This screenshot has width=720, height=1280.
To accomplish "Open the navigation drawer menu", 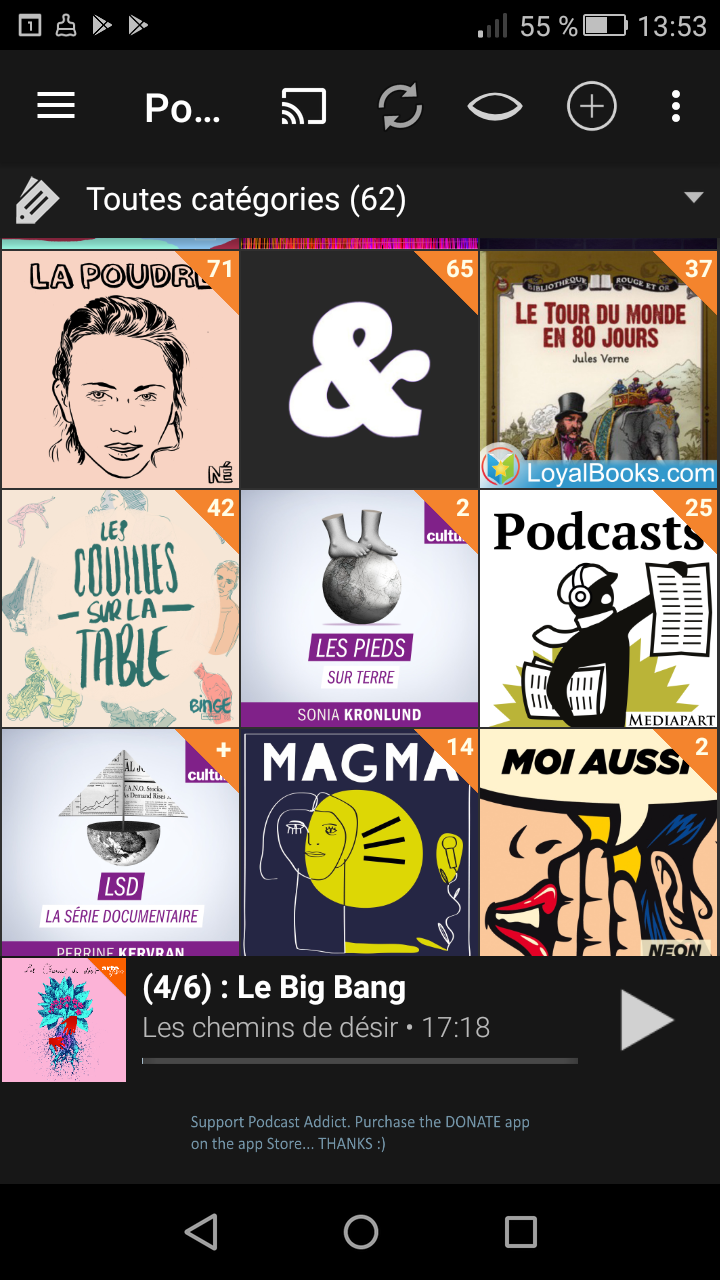I will click(56, 106).
